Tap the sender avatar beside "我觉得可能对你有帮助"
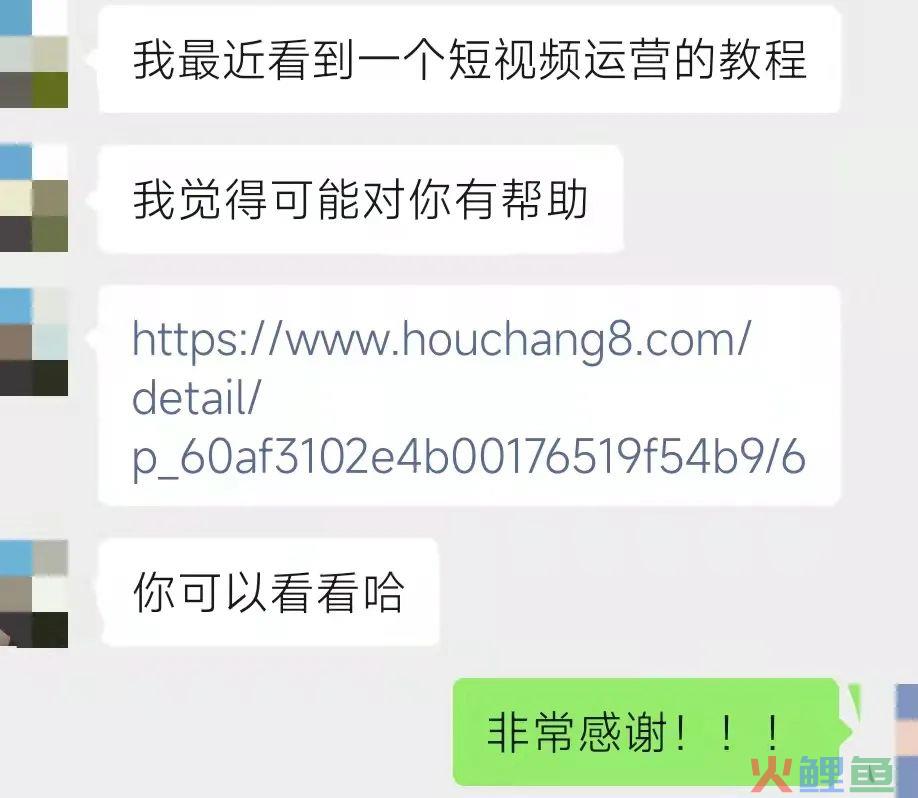Screen dimensions: 918x798 click(x=33, y=198)
